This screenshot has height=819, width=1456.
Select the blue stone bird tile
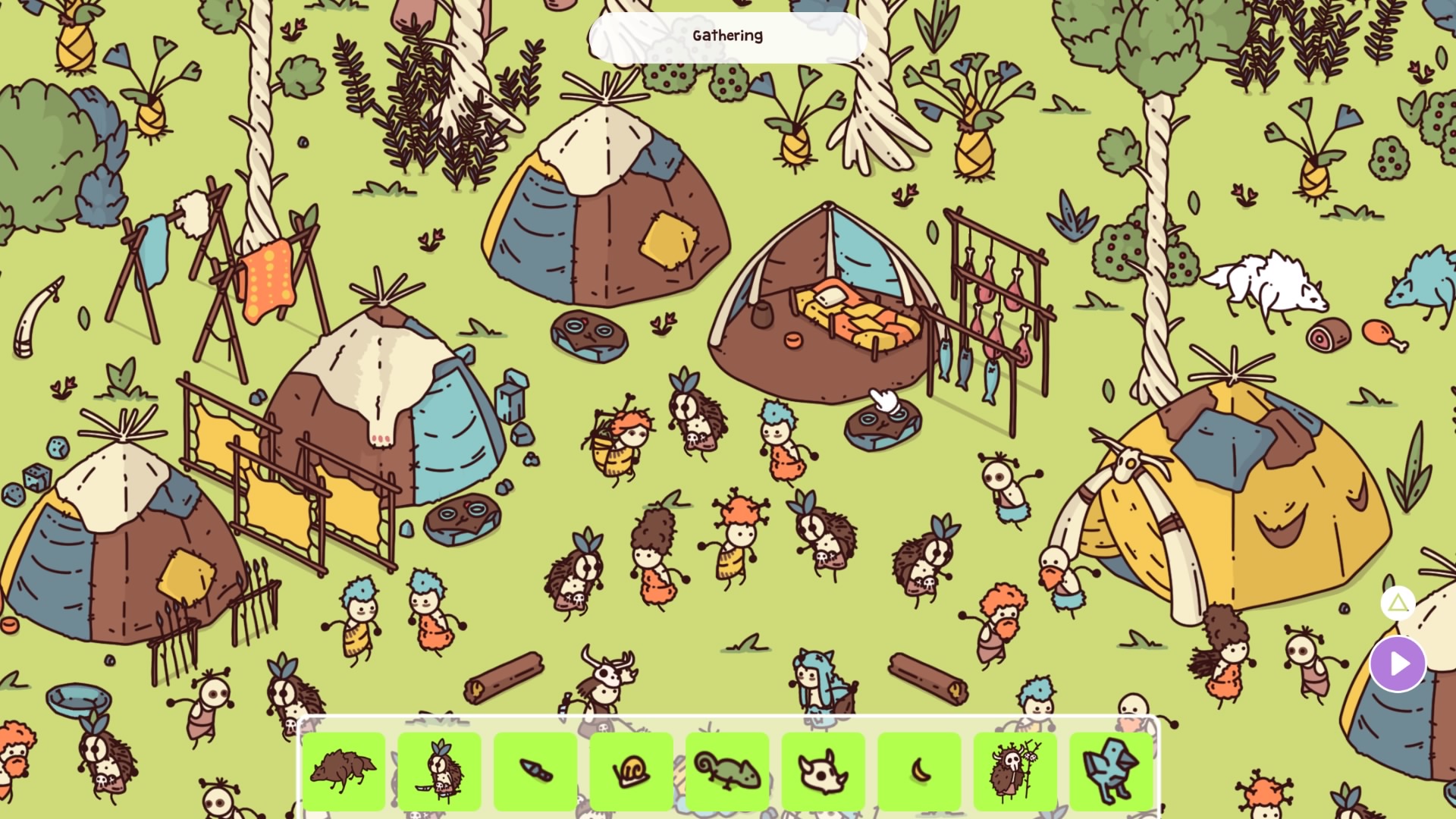point(1111,770)
